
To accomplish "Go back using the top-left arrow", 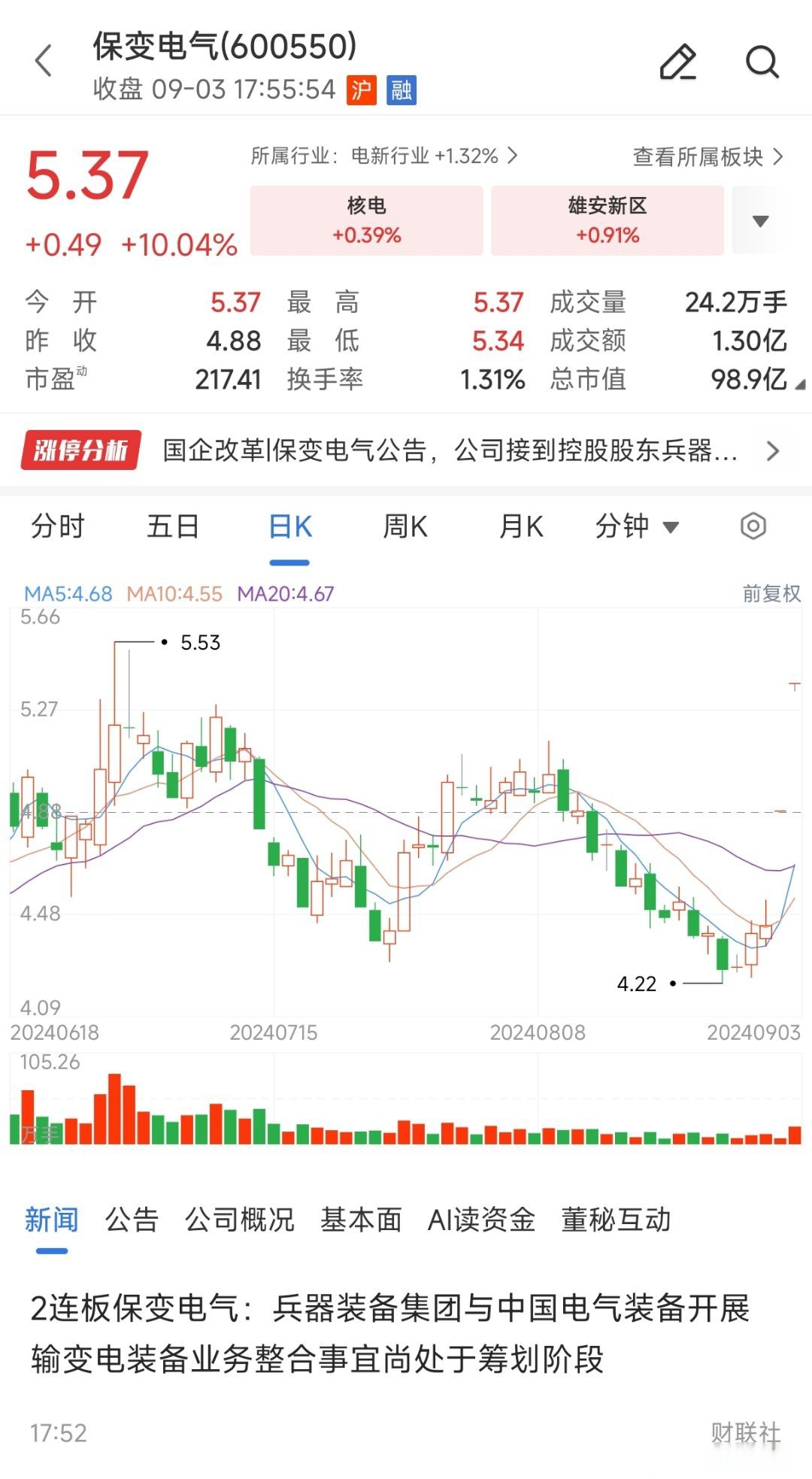I will pyautogui.click(x=44, y=61).
